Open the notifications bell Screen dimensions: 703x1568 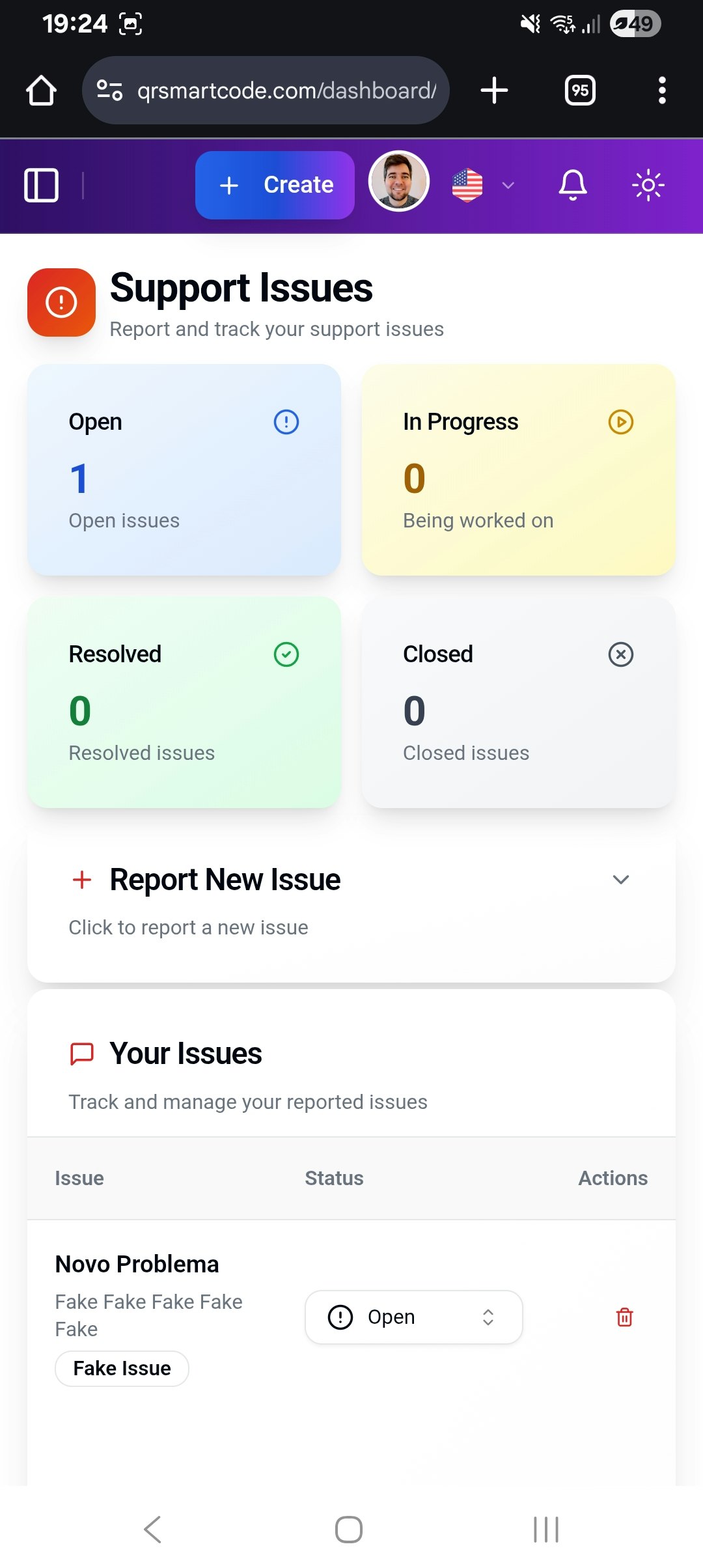tap(573, 186)
